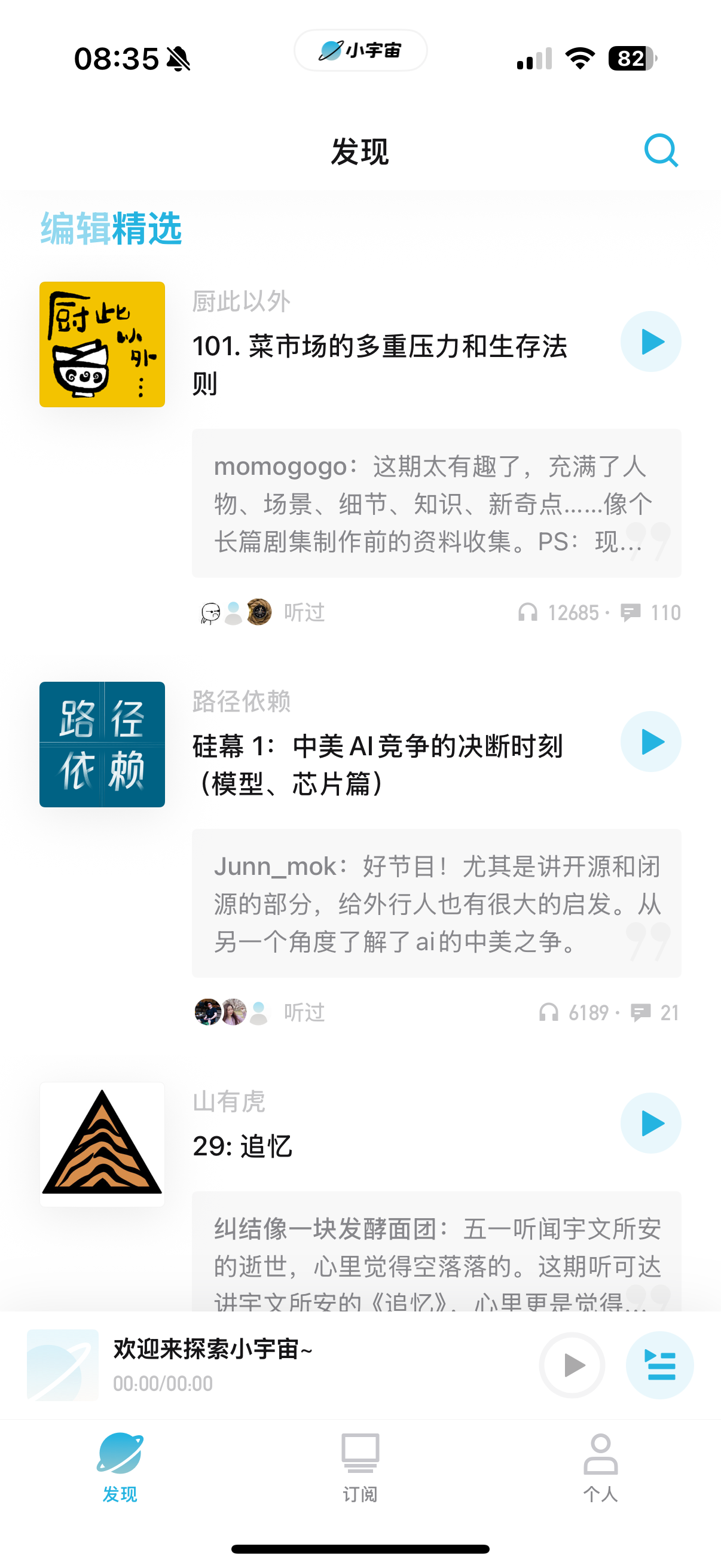This screenshot has width=721, height=1568.
Task: Play the 29: 追忆 episode
Action: point(650,1123)
